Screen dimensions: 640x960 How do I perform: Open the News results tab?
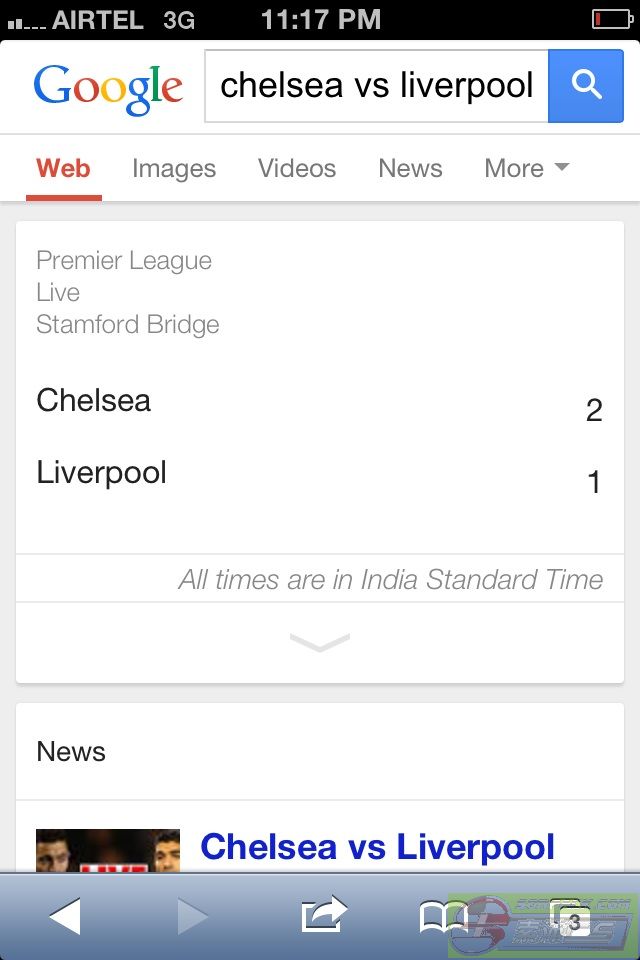pyautogui.click(x=410, y=168)
